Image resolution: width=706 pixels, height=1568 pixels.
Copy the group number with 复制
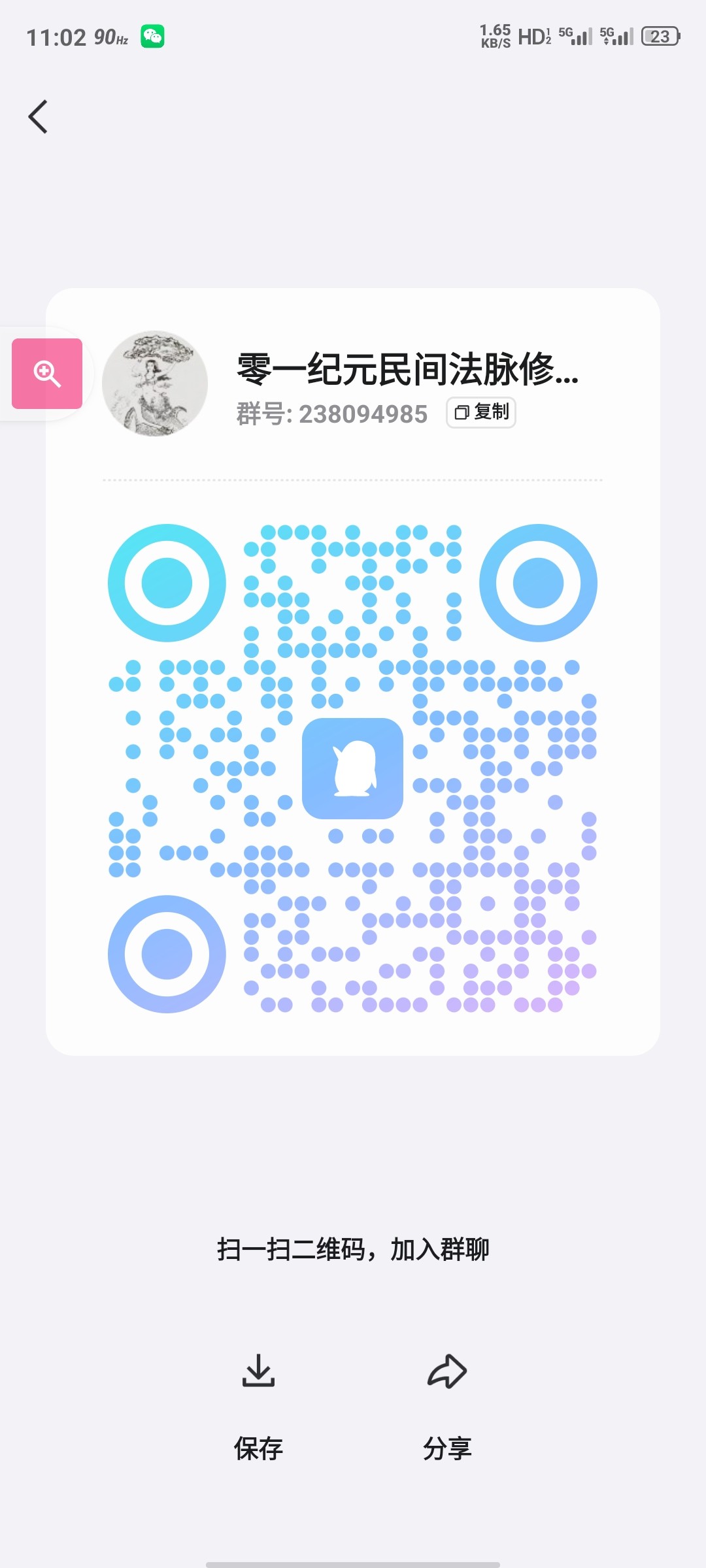pyautogui.click(x=481, y=412)
